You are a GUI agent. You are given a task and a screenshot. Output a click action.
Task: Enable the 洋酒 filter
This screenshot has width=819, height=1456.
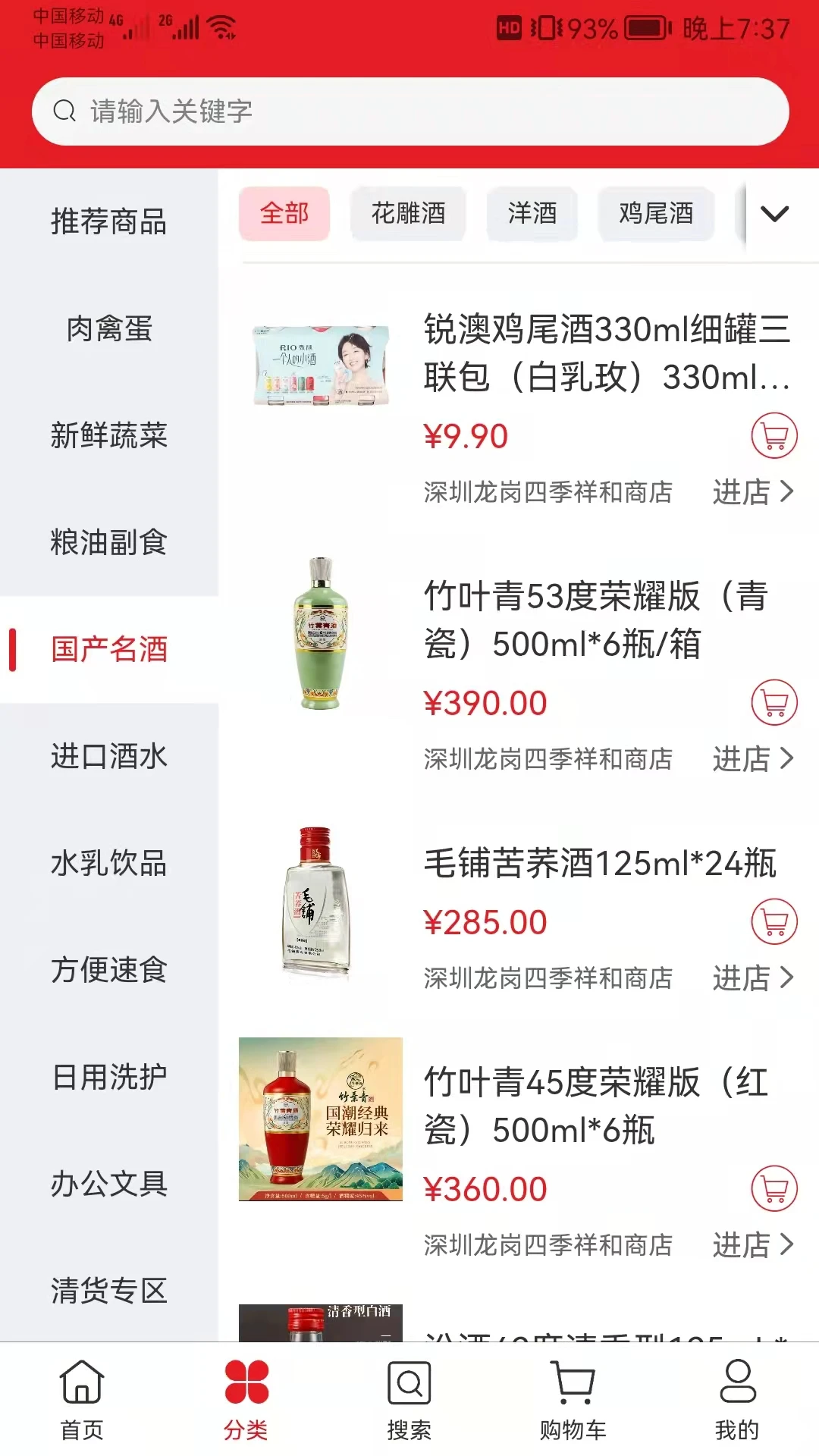coord(532,214)
